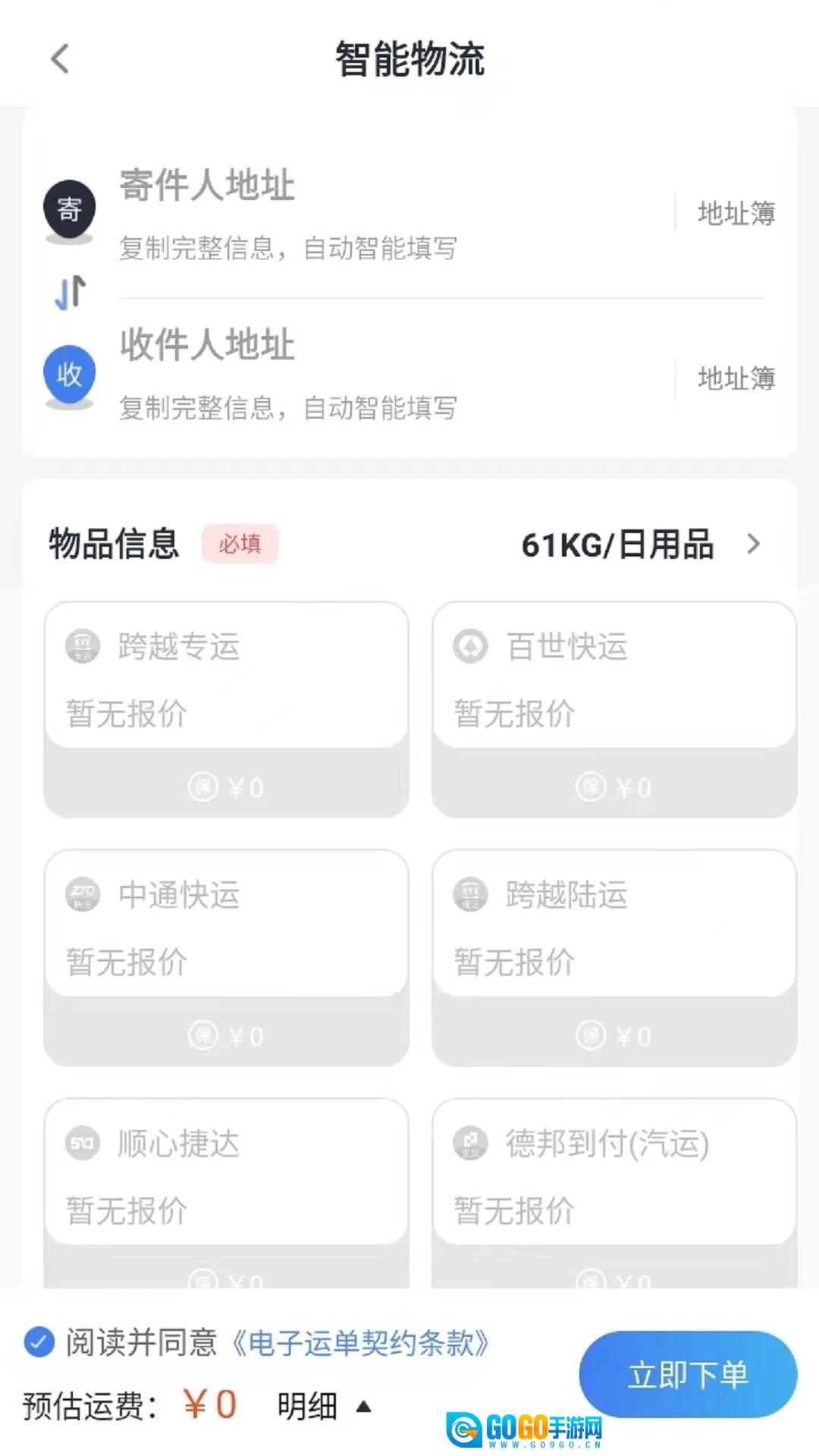Viewport: 819px width, 1456px height.
Task: Open the 《电子运单契约条款》 terms link
Action: click(362, 1341)
